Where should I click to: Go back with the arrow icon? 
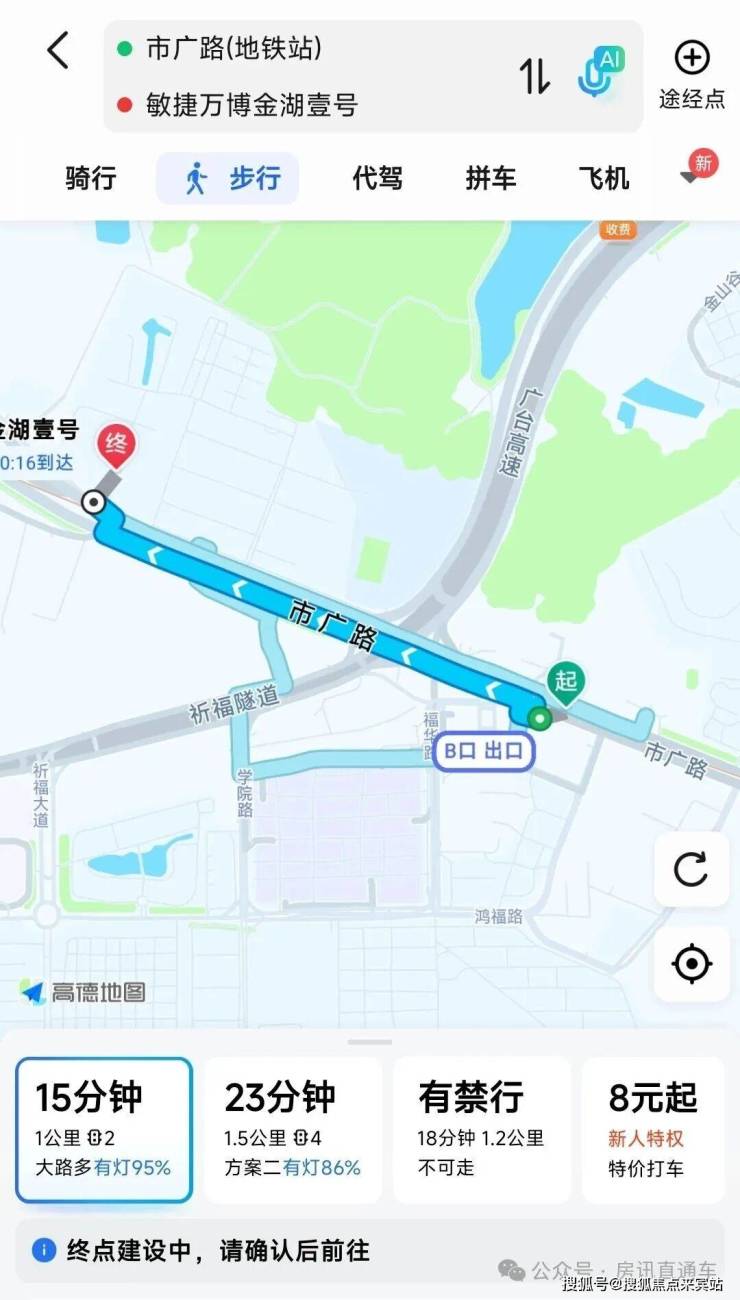[x=59, y=50]
